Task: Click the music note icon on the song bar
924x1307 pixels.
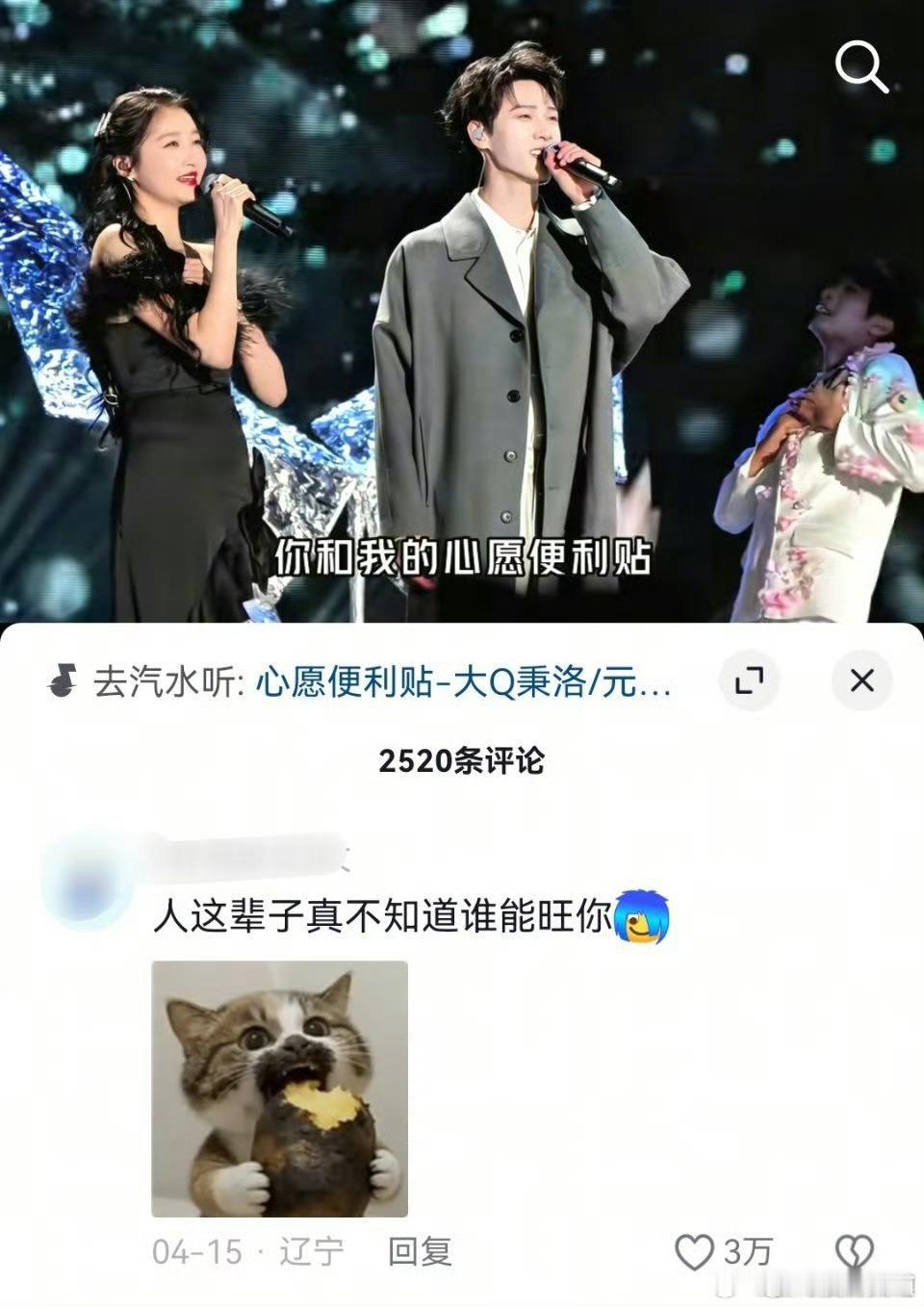Action: point(64,680)
